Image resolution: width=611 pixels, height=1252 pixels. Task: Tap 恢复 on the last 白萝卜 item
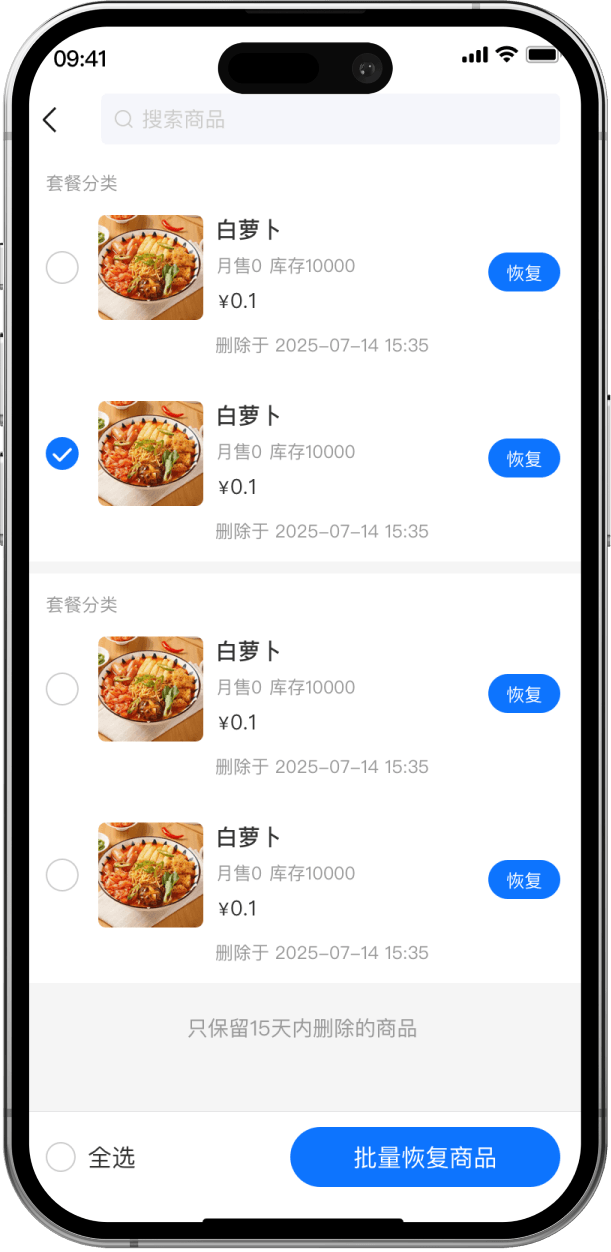(x=523, y=880)
